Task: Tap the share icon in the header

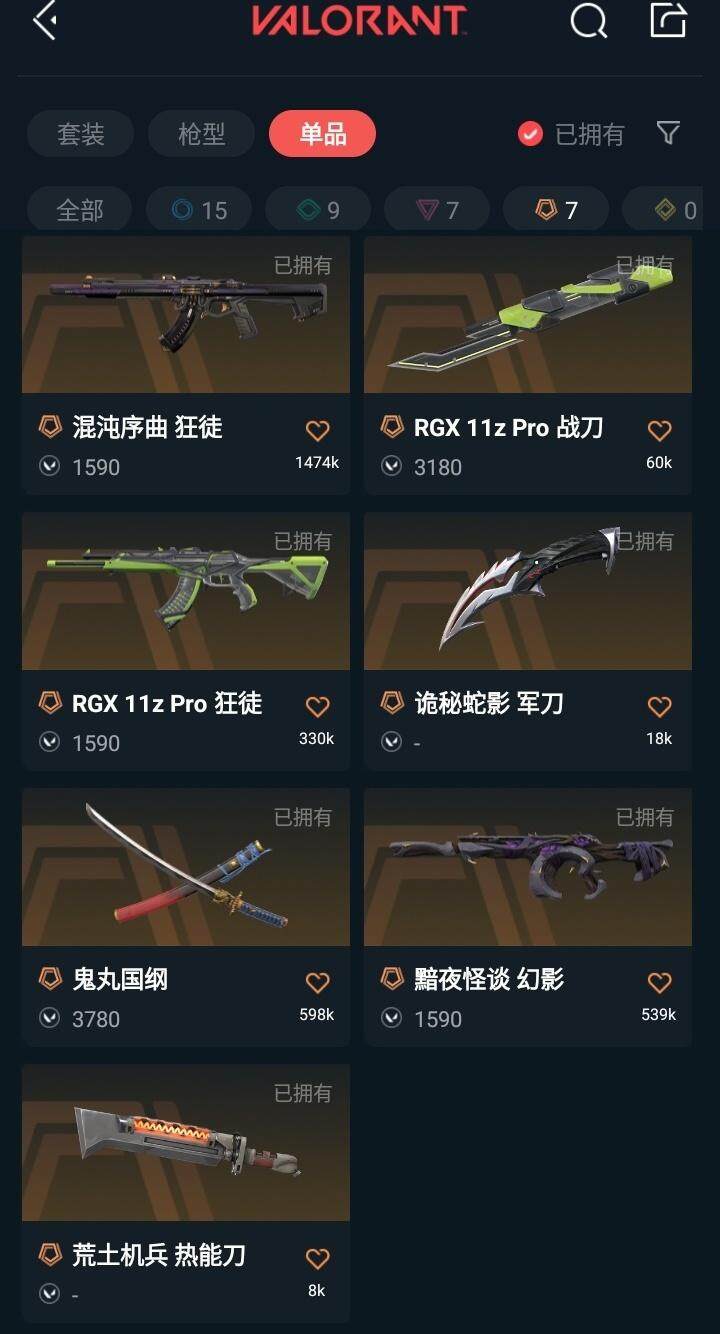Action: click(x=668, y=21)
